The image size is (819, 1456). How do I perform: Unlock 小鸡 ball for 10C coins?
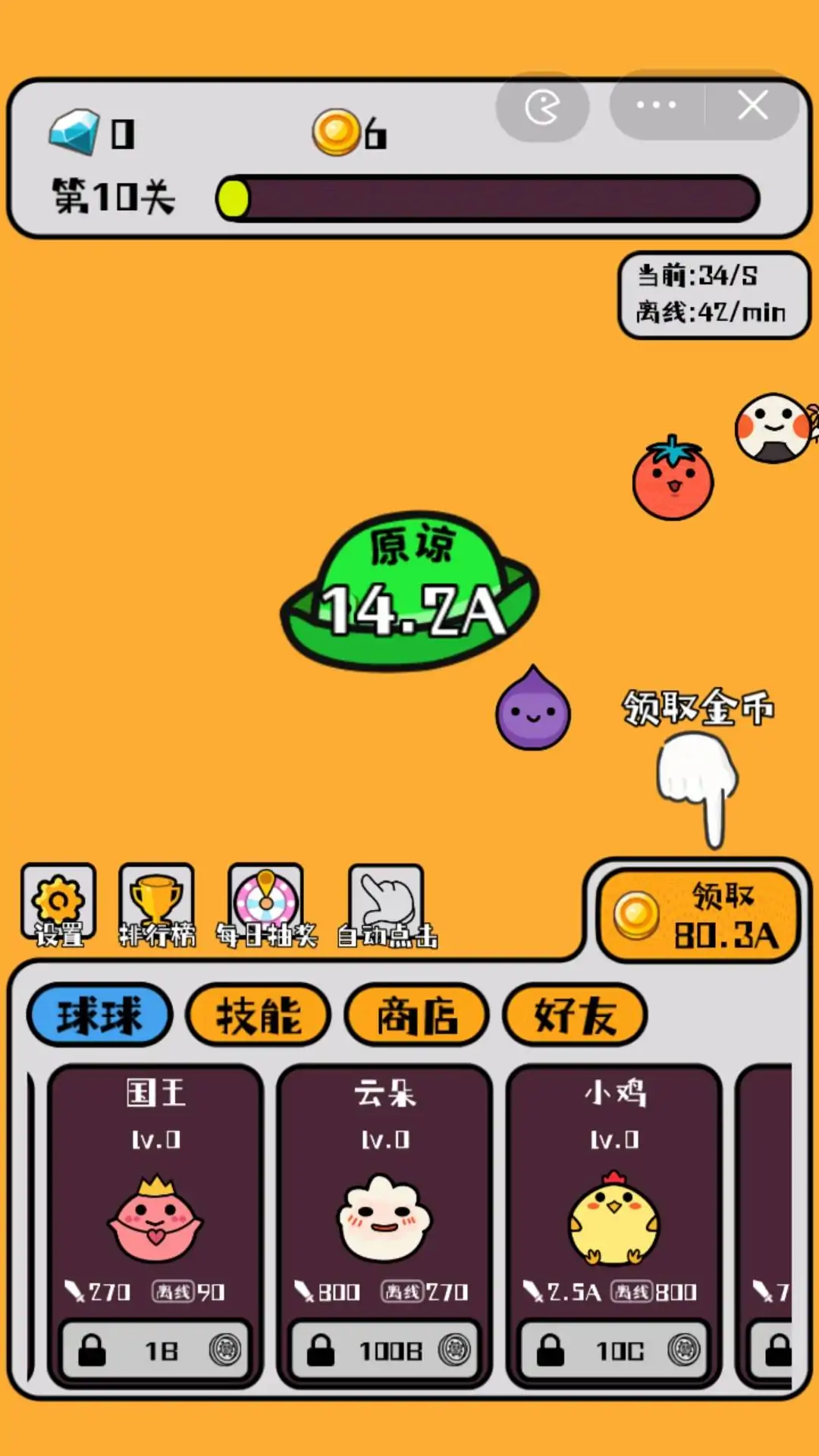click(x=614, y=1351)
